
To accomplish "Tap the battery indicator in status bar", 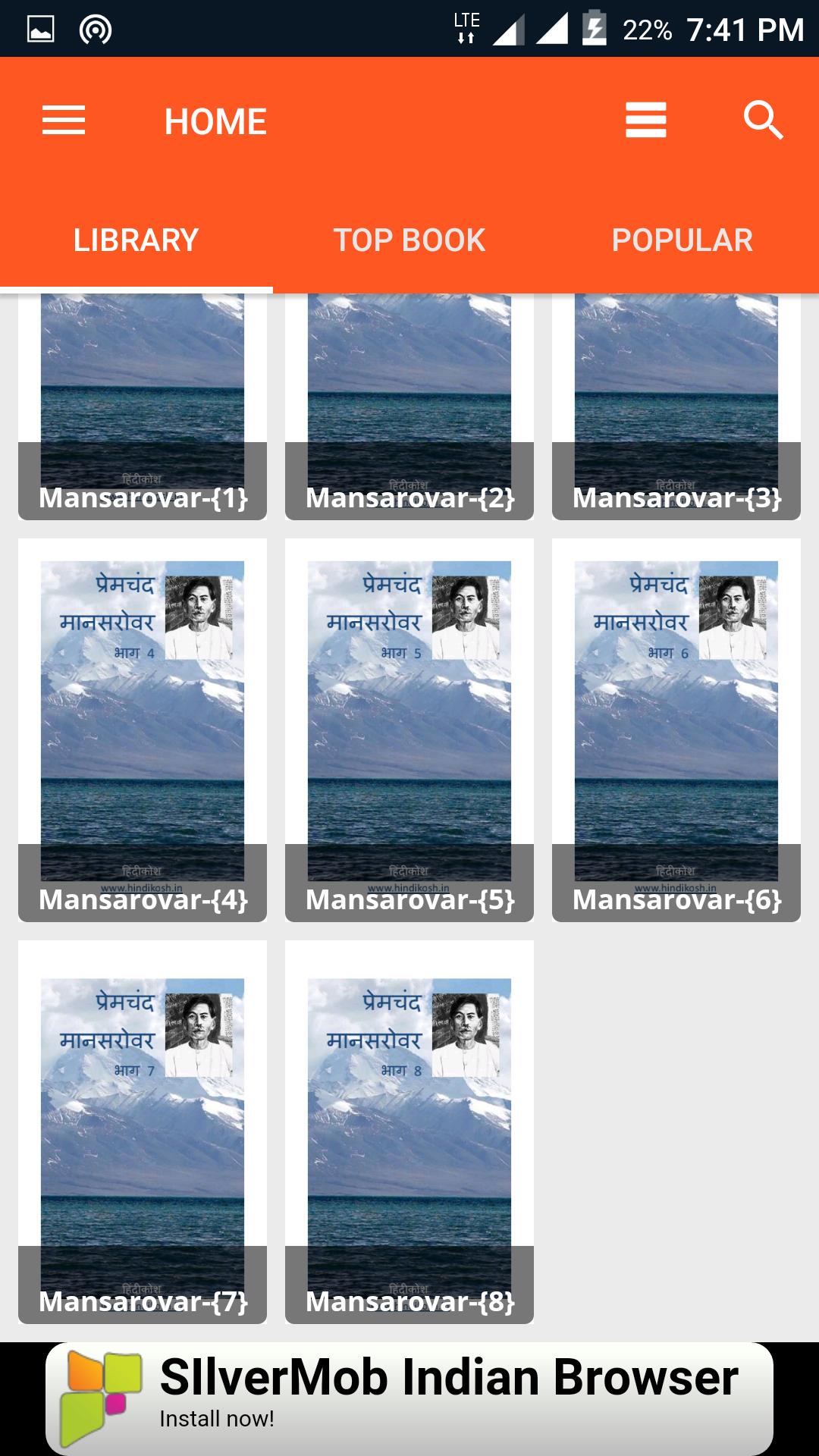I will point(592,28).
